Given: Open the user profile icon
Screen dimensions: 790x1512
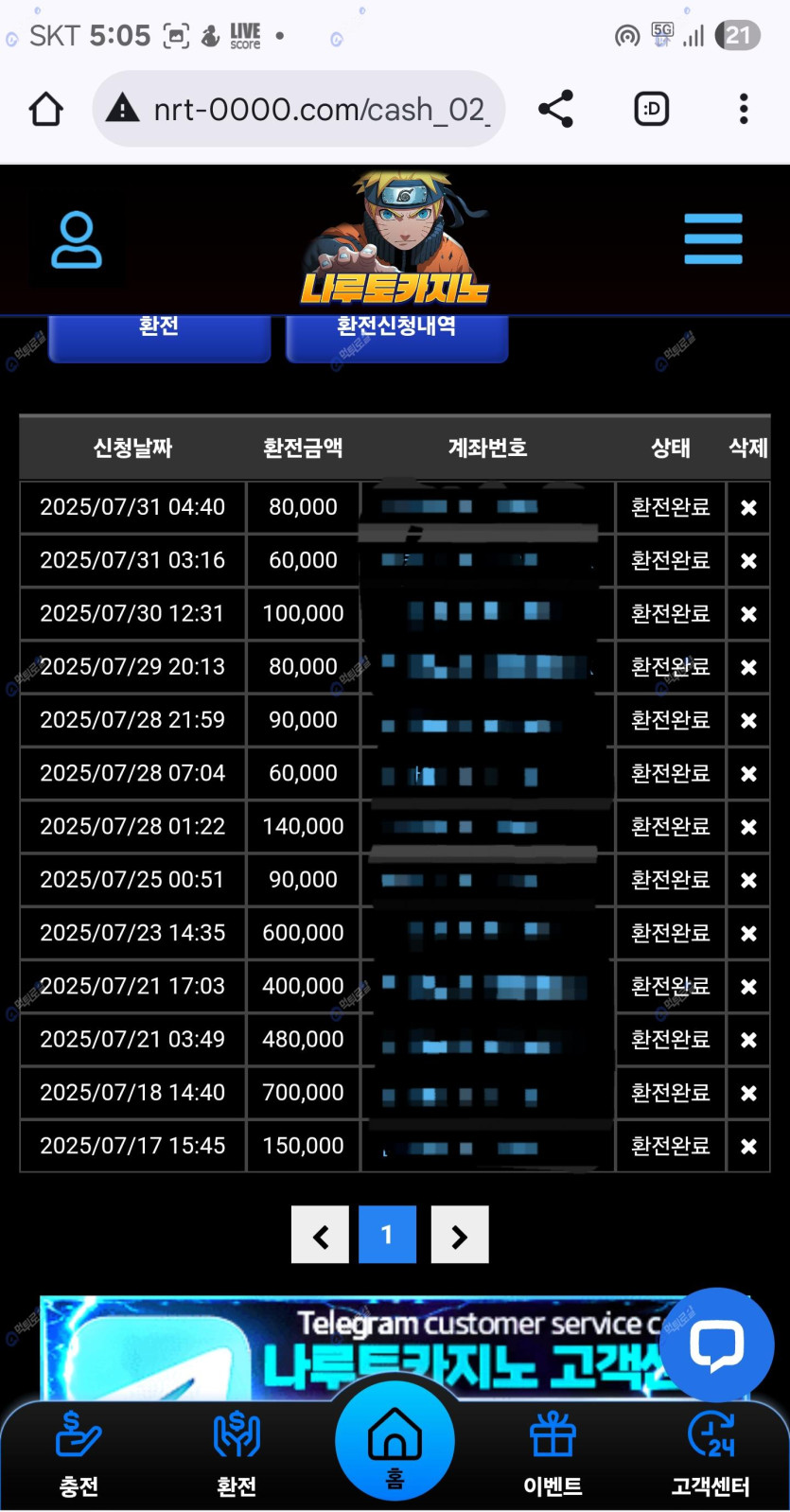Looking at the screenshot, I should 77,240.
